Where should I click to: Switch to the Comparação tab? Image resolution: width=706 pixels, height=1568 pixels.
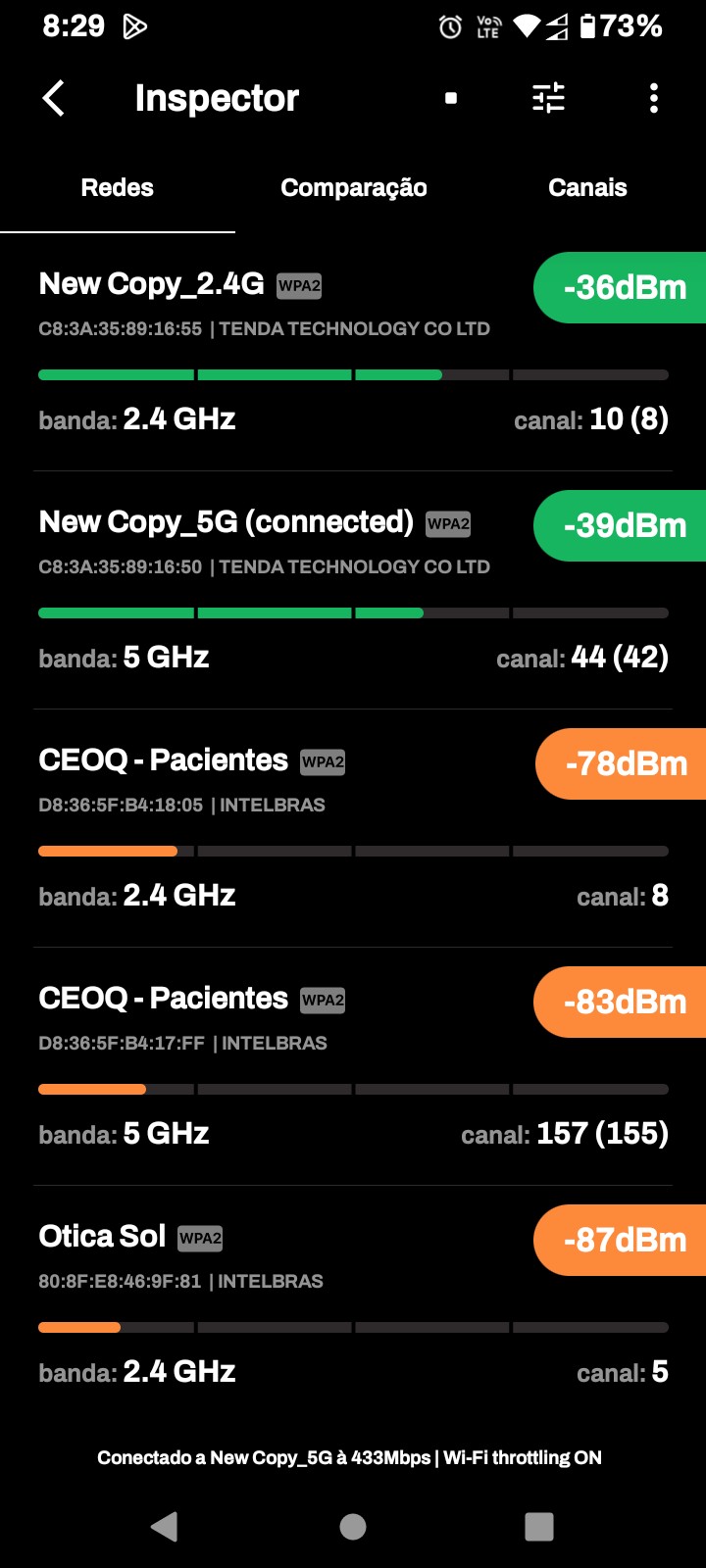[353, 188]
